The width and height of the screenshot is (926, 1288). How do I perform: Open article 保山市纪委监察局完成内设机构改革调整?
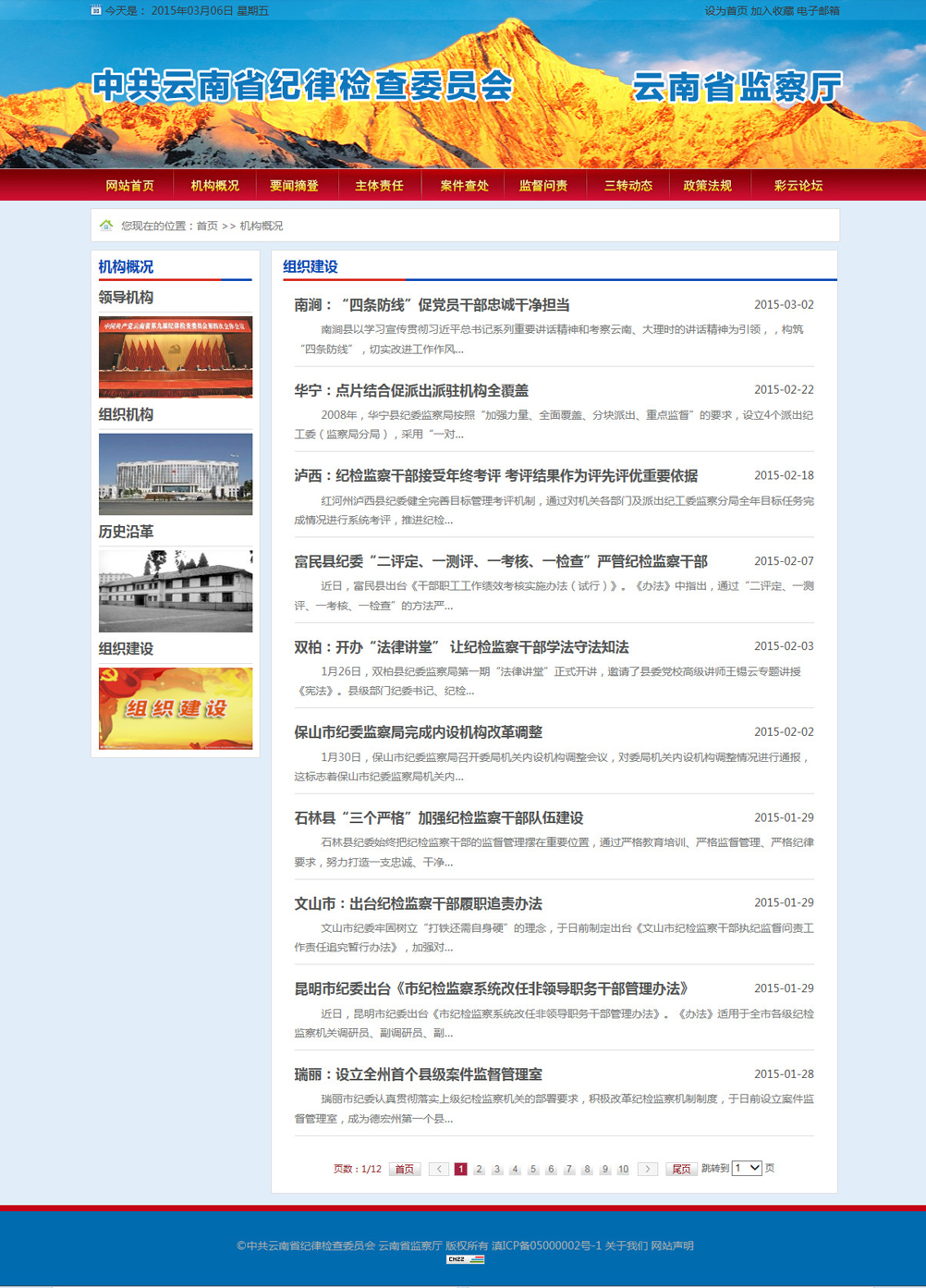418,732
